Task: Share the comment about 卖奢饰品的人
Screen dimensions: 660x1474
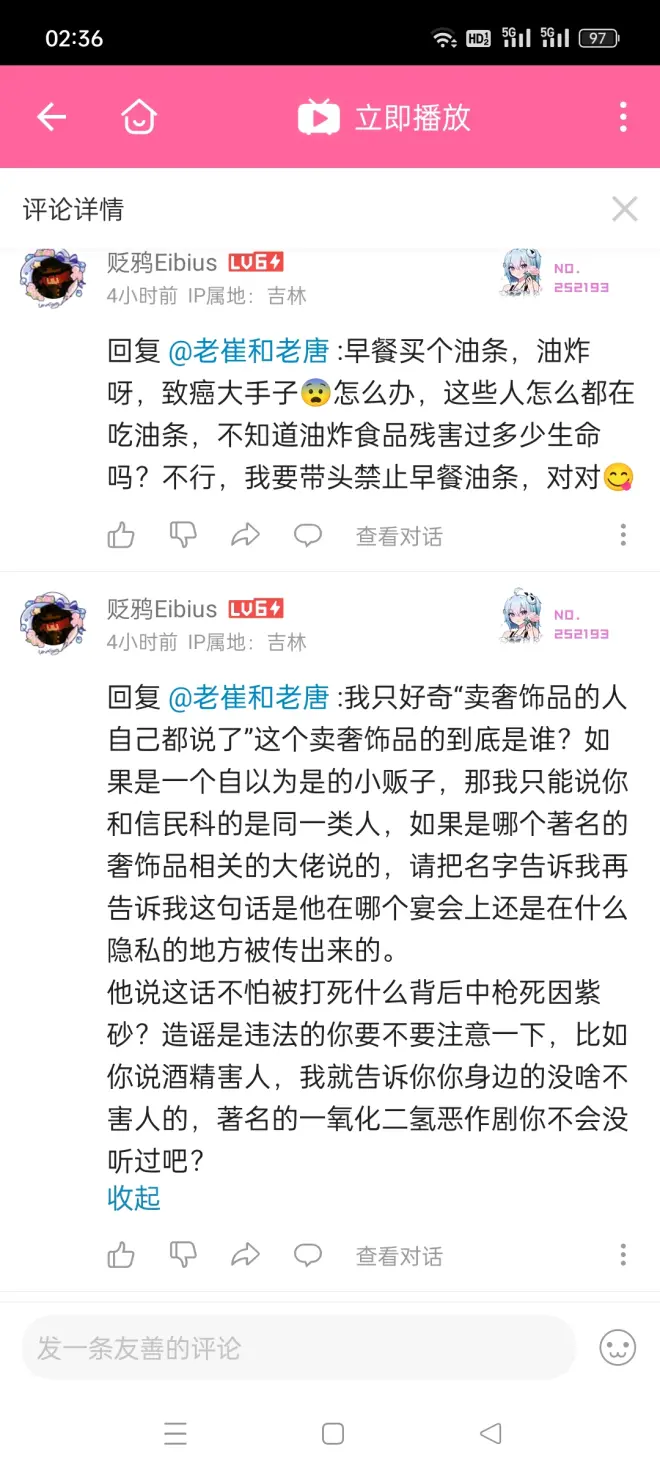Action: [x=245, y=1255]
